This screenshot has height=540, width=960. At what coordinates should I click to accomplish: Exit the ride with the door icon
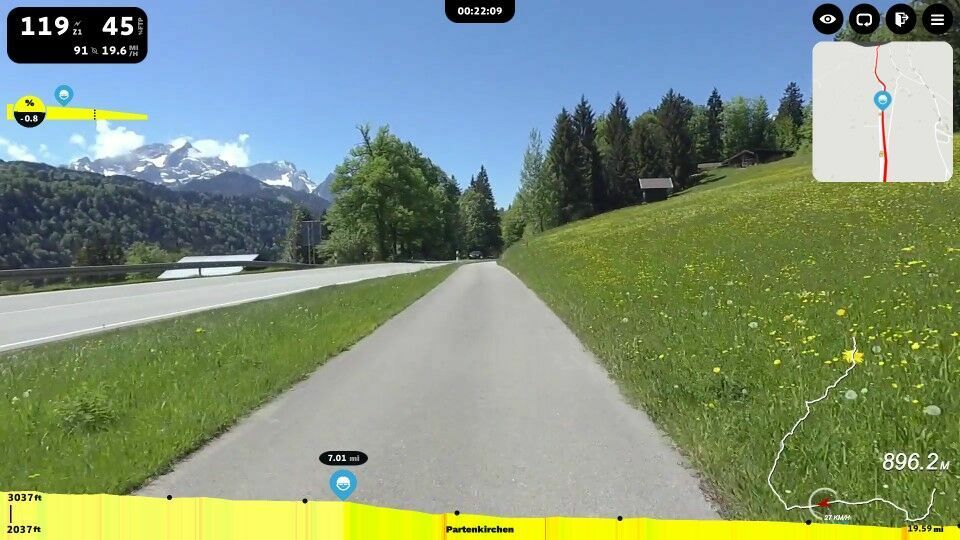coord(901,19)
